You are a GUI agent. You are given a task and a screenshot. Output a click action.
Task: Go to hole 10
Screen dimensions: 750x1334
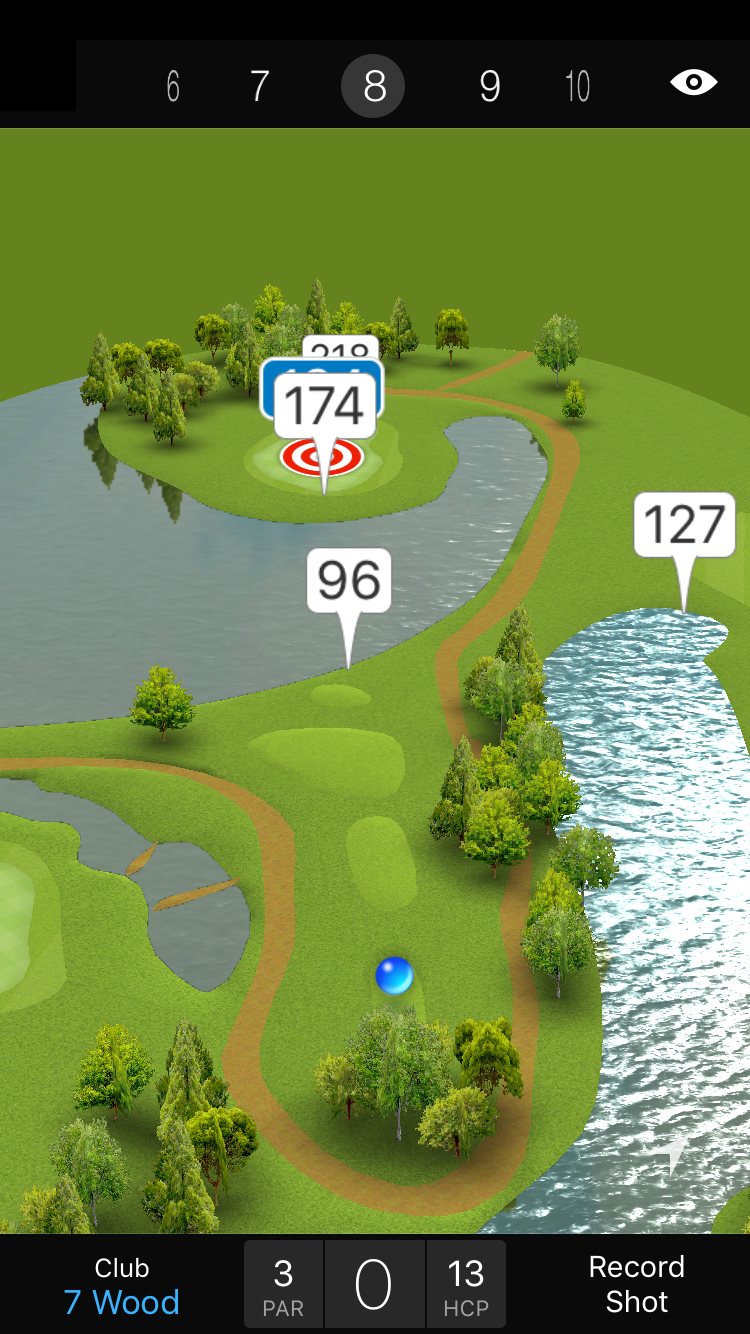pos(577,87)
